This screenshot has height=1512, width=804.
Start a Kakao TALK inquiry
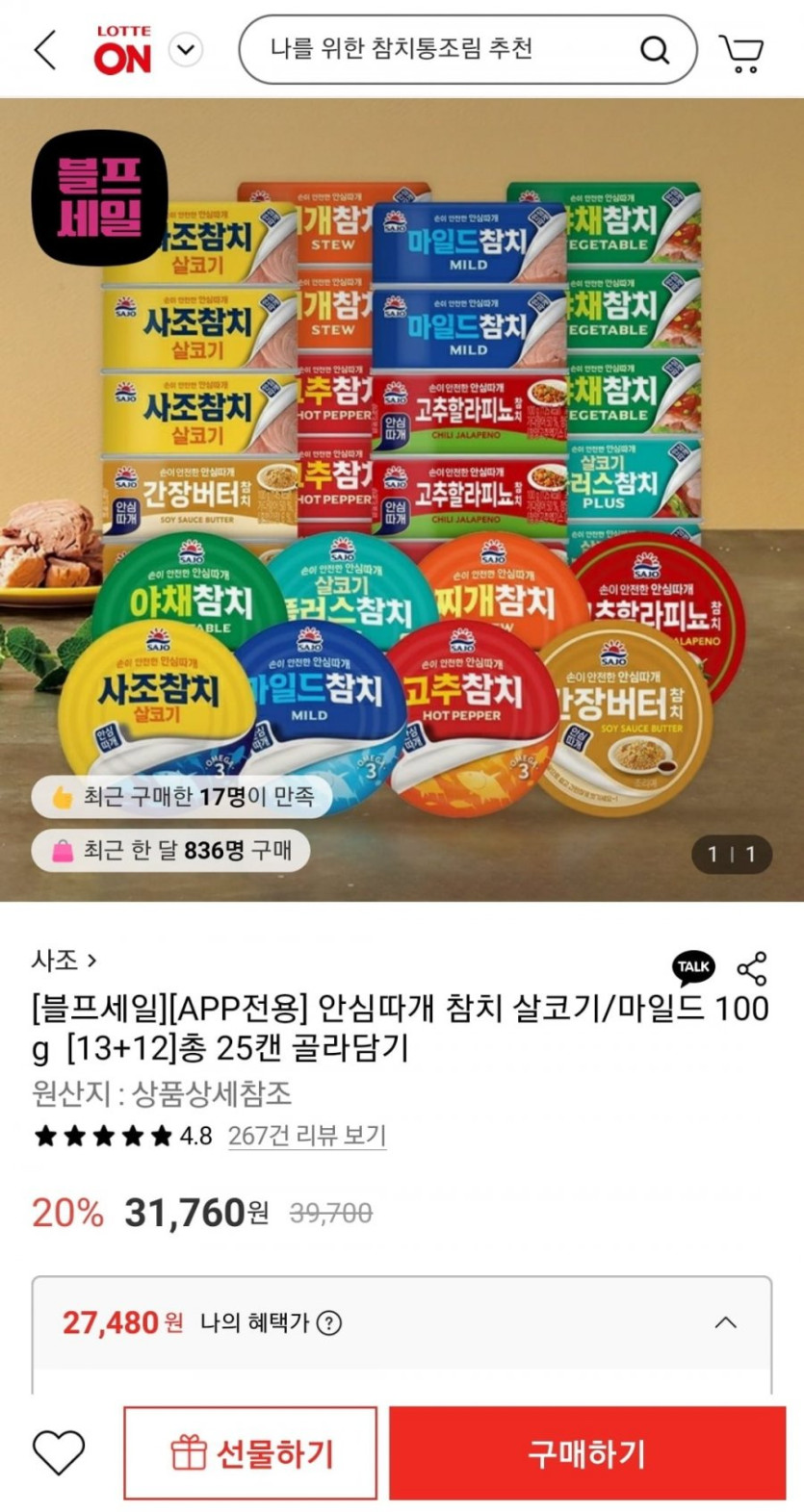click(x=693, y=966)
